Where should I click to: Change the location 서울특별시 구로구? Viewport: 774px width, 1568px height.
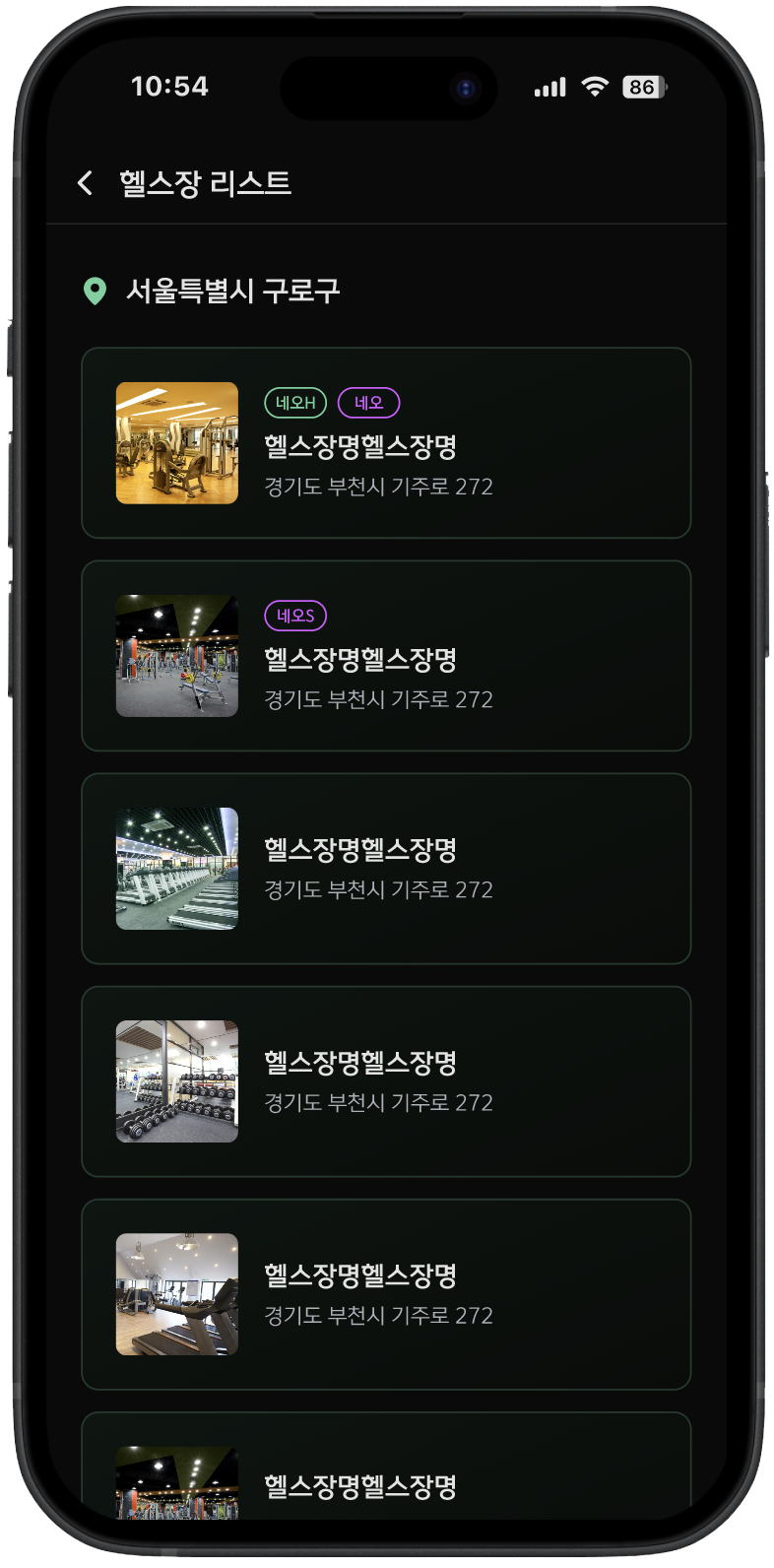[232, 291]
